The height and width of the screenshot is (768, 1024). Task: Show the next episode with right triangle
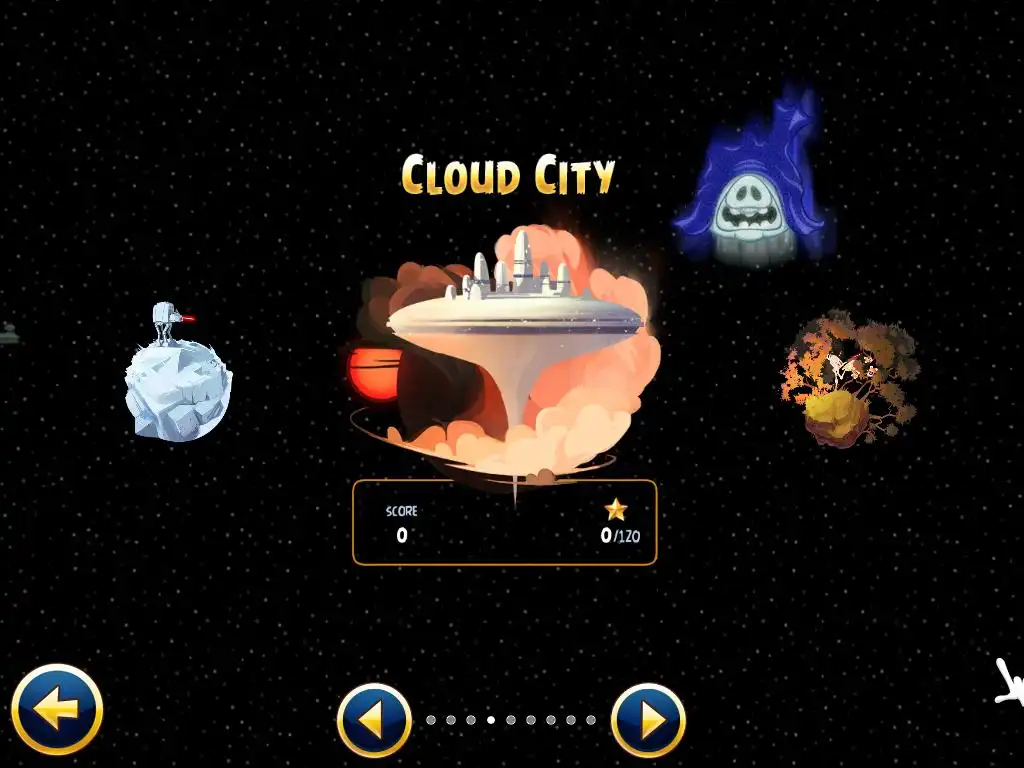point(648,720)
